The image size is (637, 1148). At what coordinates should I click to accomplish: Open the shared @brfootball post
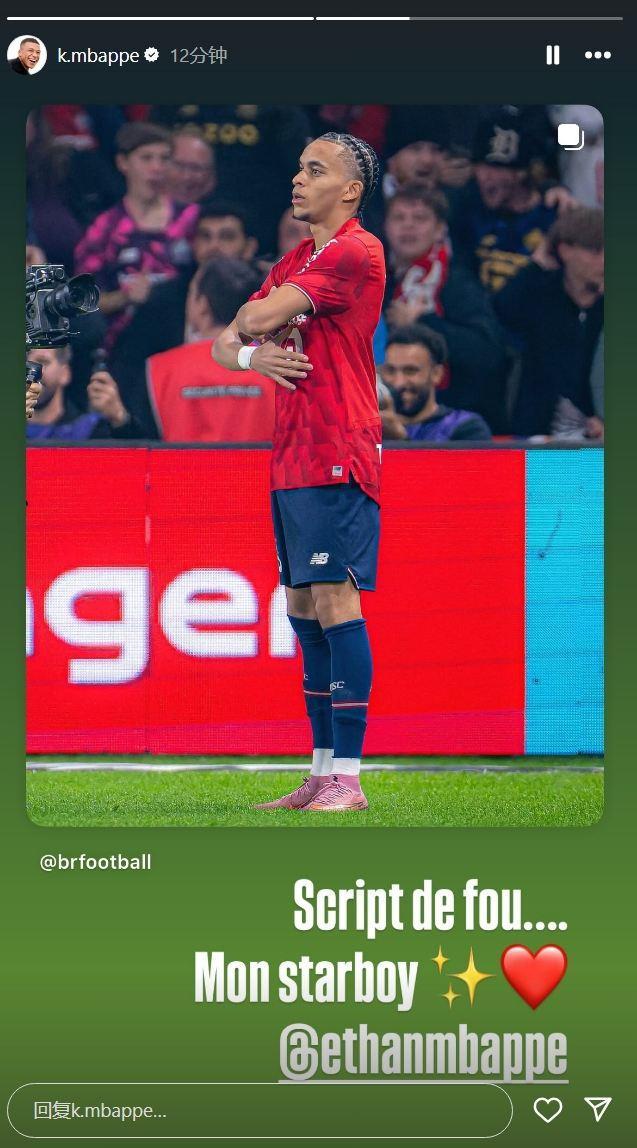[x=314, y=465]
